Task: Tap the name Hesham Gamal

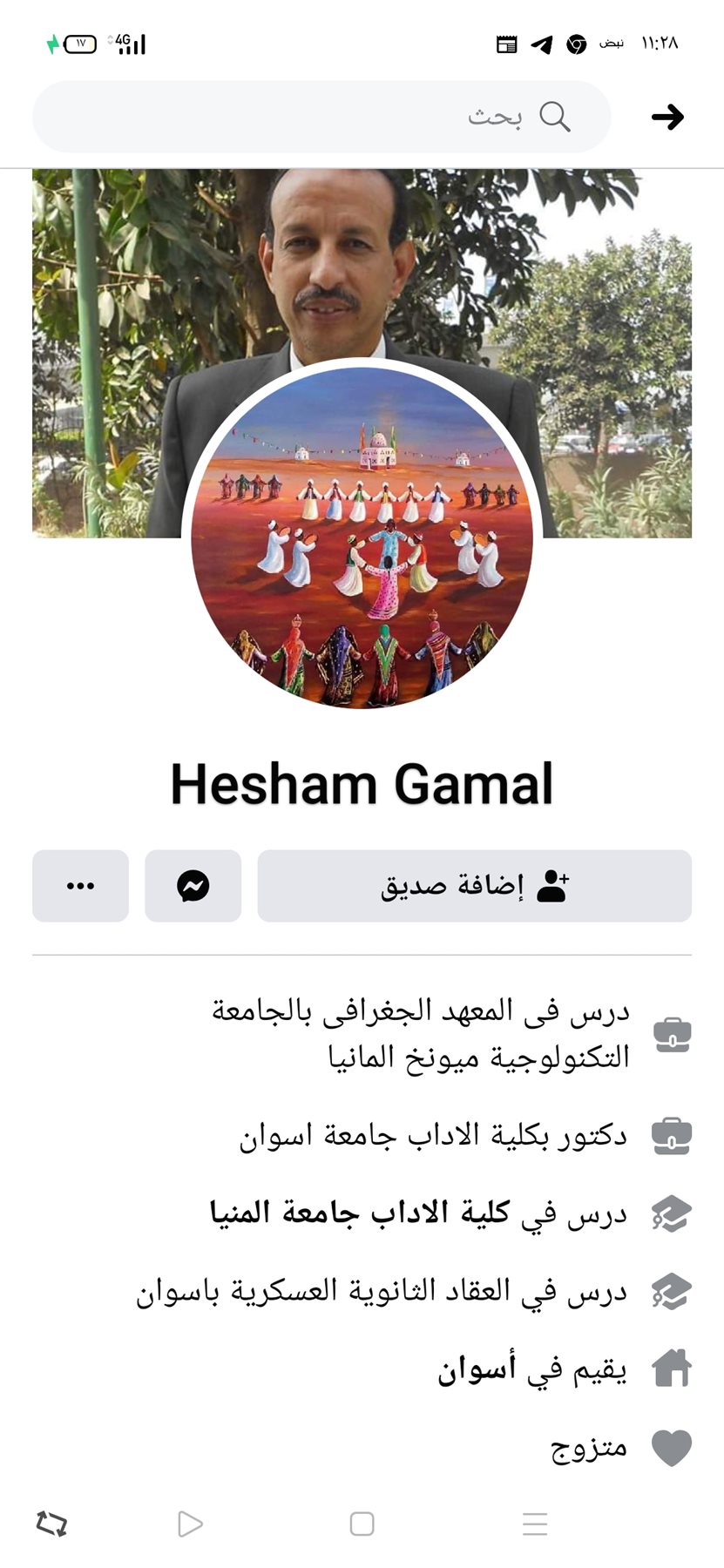Action: (x=361, y=782)
